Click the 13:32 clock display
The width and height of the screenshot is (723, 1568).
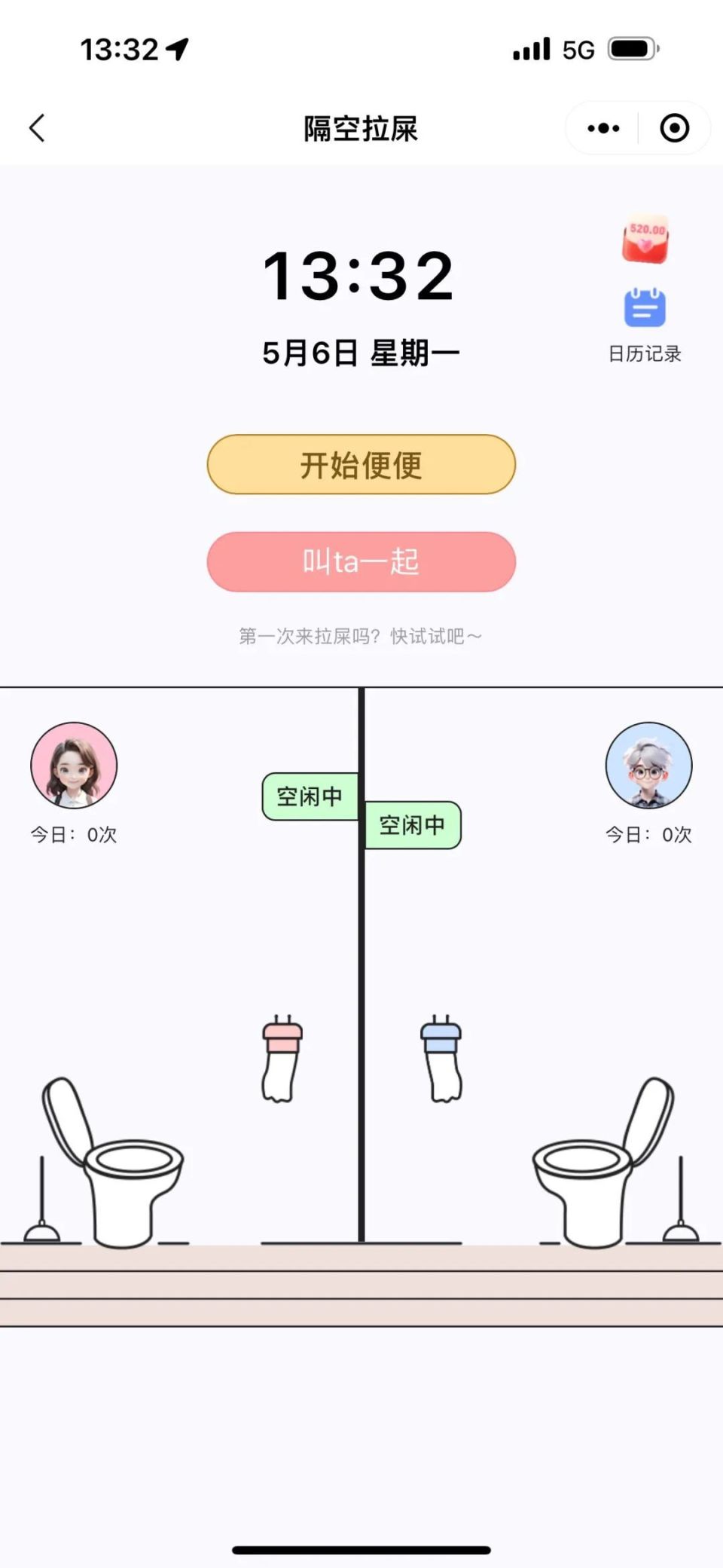pyautogui.click(x=358, y=277)
